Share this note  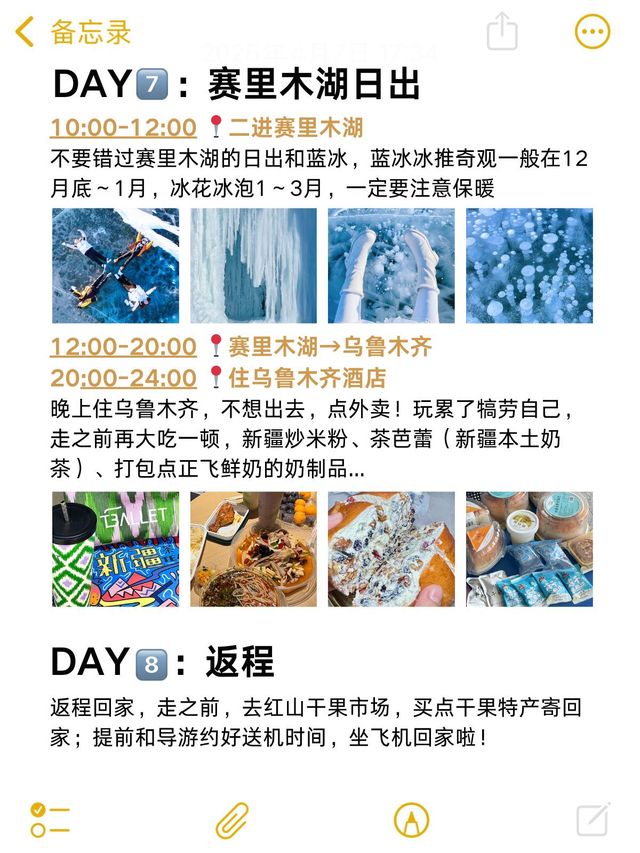(x=502, y=31)
